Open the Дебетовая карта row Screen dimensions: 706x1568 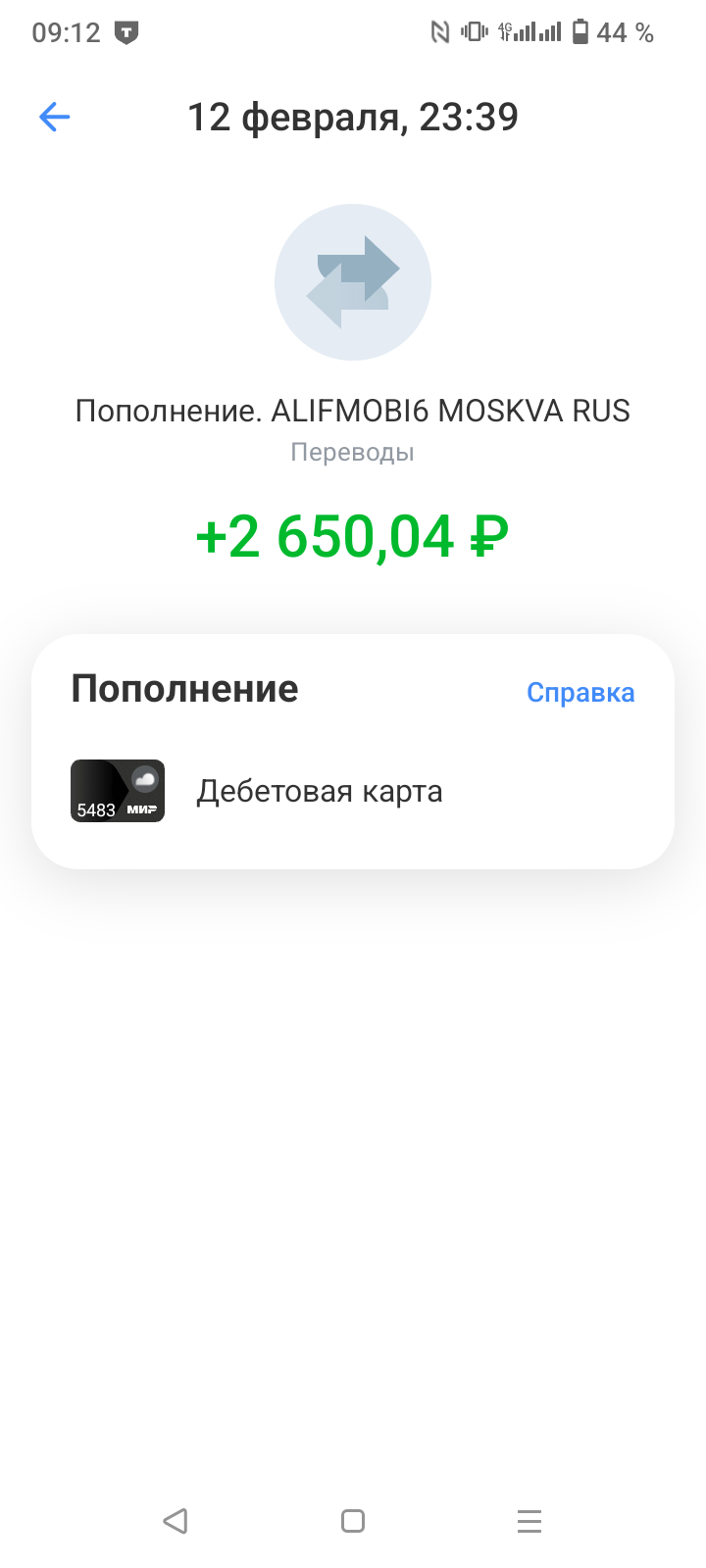pyautogui.click(x=320, y=791)
